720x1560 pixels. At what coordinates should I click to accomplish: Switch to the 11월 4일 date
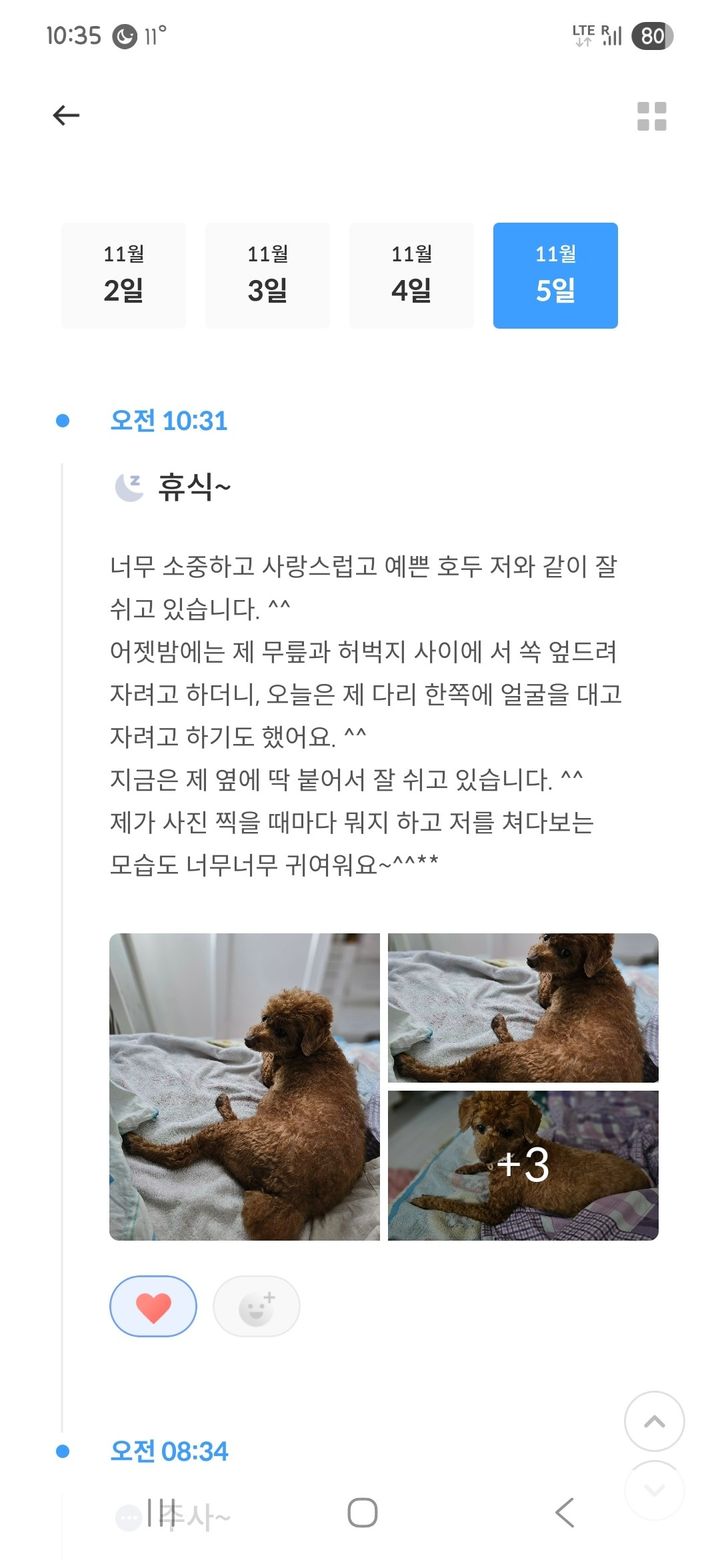click(x=411, y=275)
